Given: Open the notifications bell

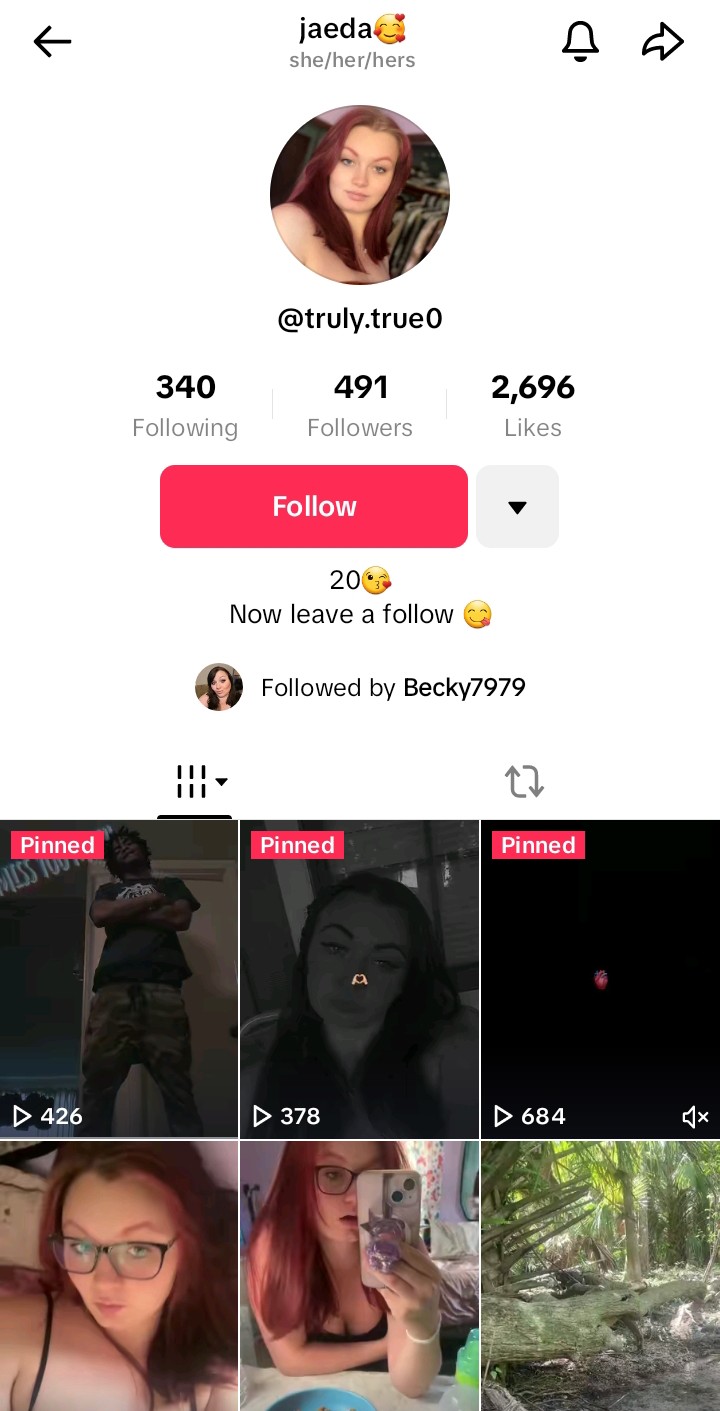Looking at the screenshot, I should pos(580,41).
